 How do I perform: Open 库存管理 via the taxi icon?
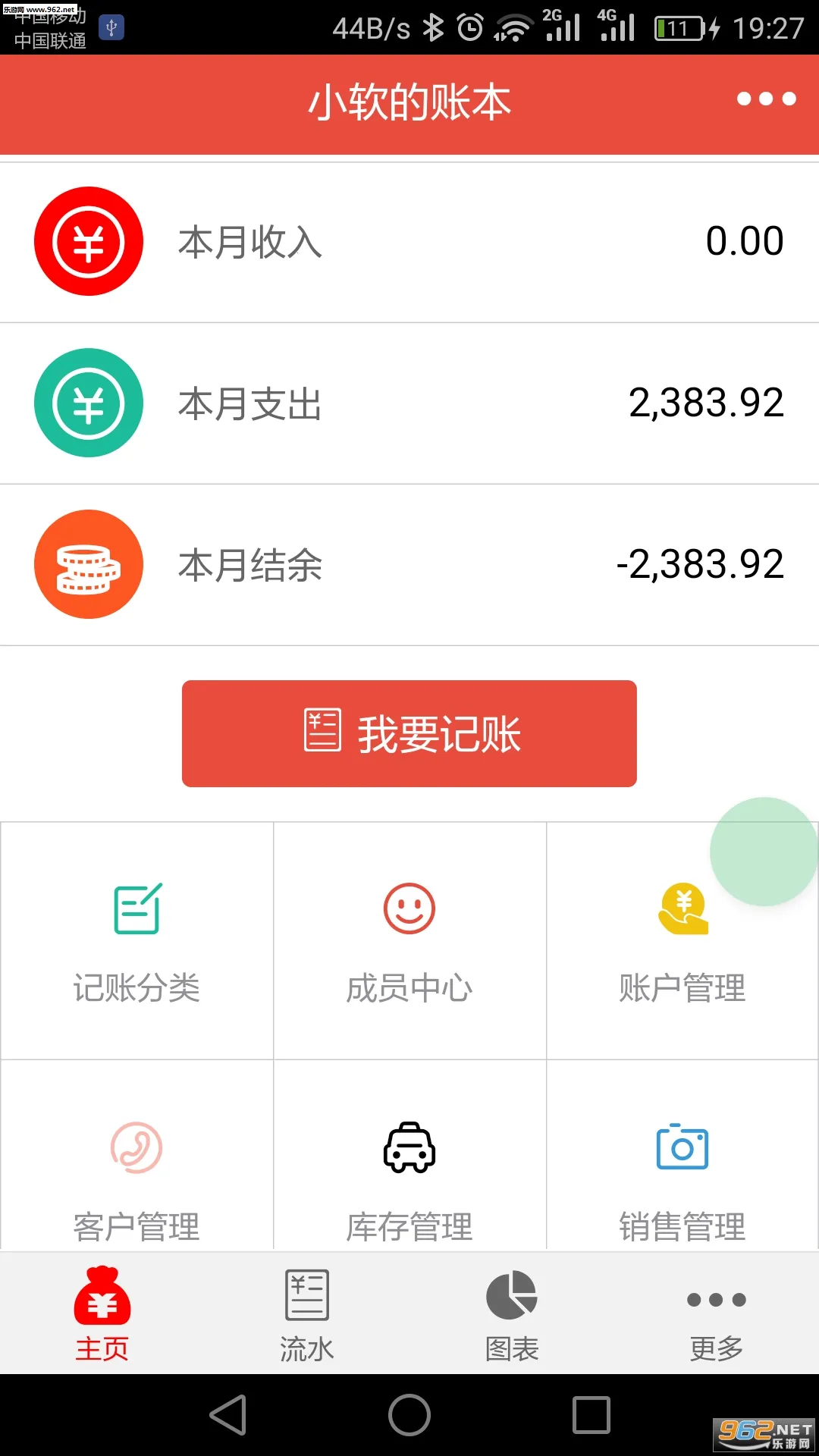(x=409, y=1149)
